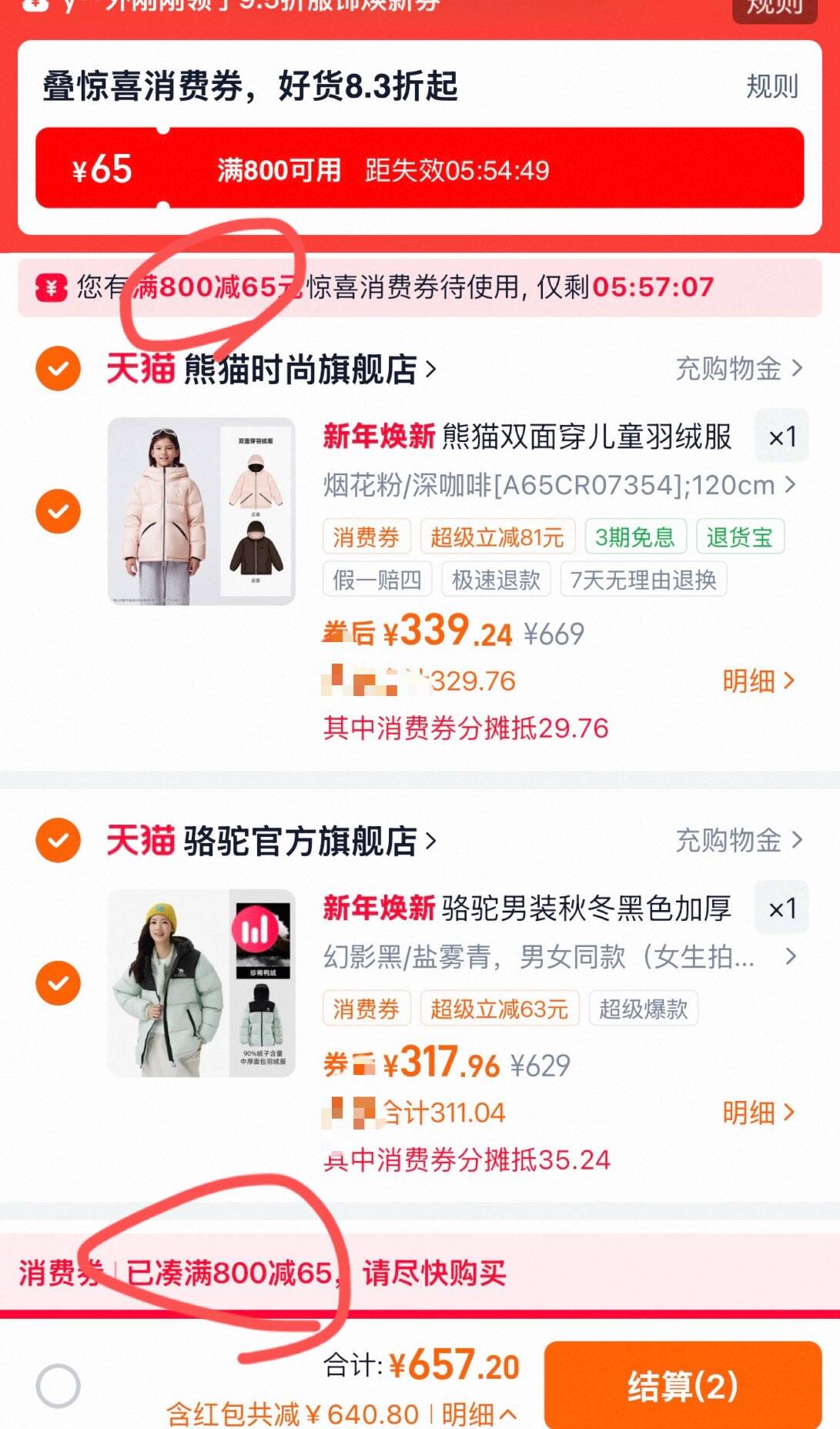Deselect the 骆驼男装秋冬黑色加厚 item
The width and height of the screenshot is (840, 1429).
58,982
